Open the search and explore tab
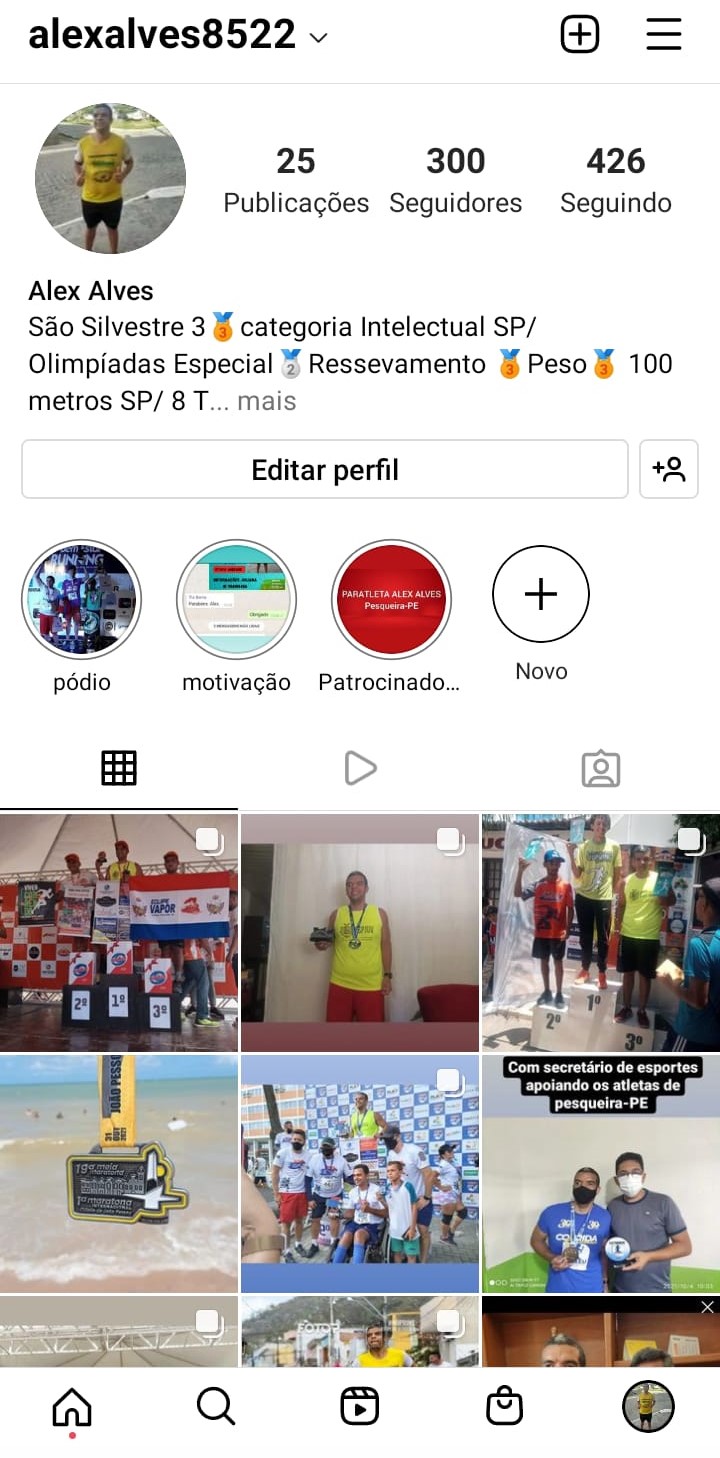The height and width of the screenshot is (1458, 720). point(216,1406)
